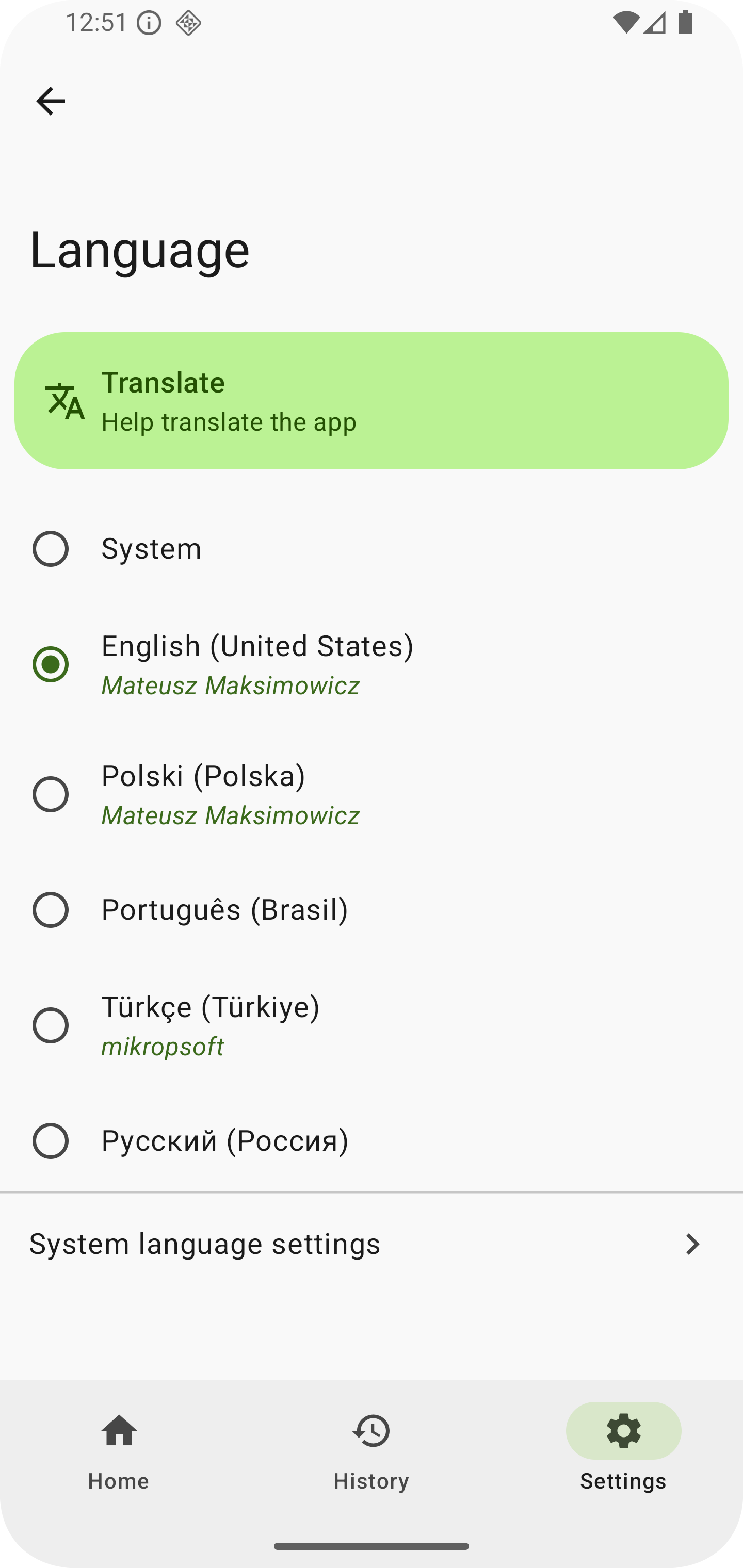Tap the Settings tab

(623, 1450)
